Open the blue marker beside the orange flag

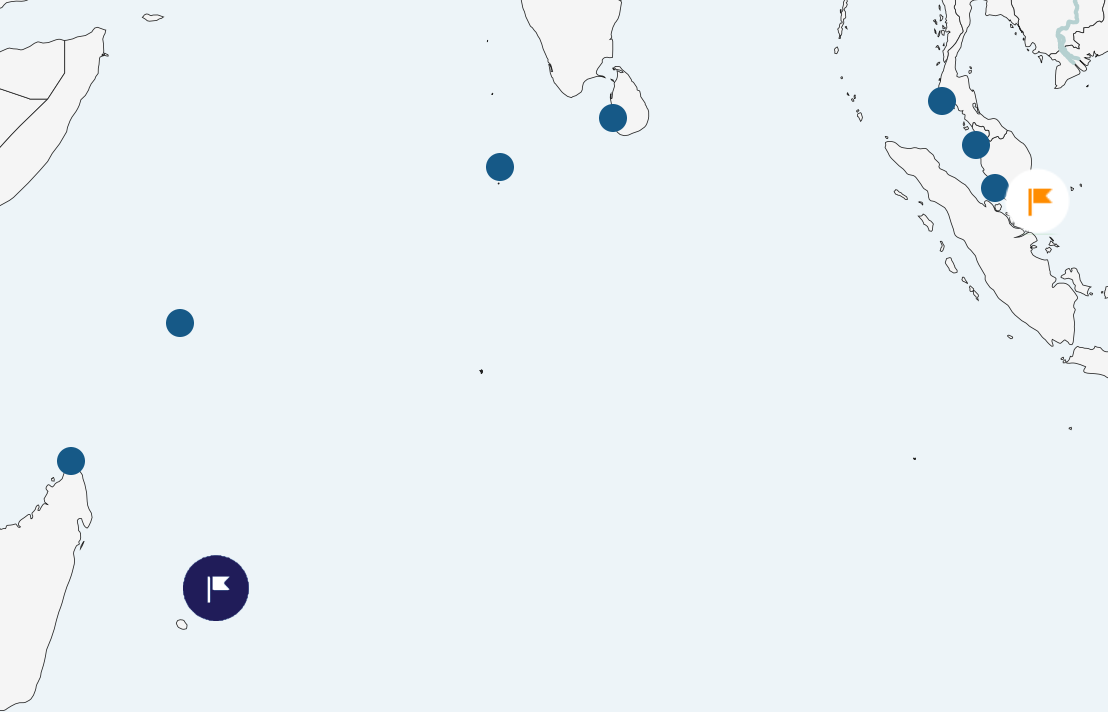tap(994, 188)
